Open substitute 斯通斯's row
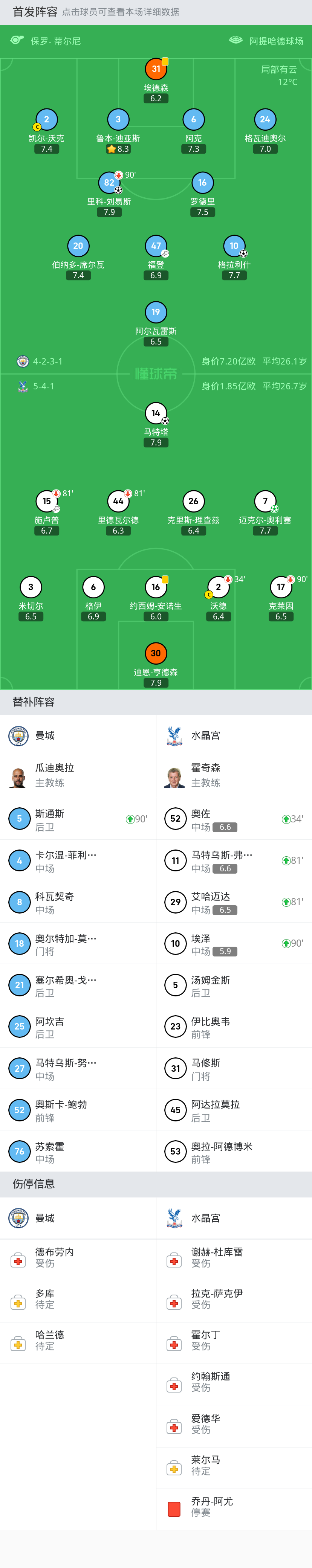 78,819
